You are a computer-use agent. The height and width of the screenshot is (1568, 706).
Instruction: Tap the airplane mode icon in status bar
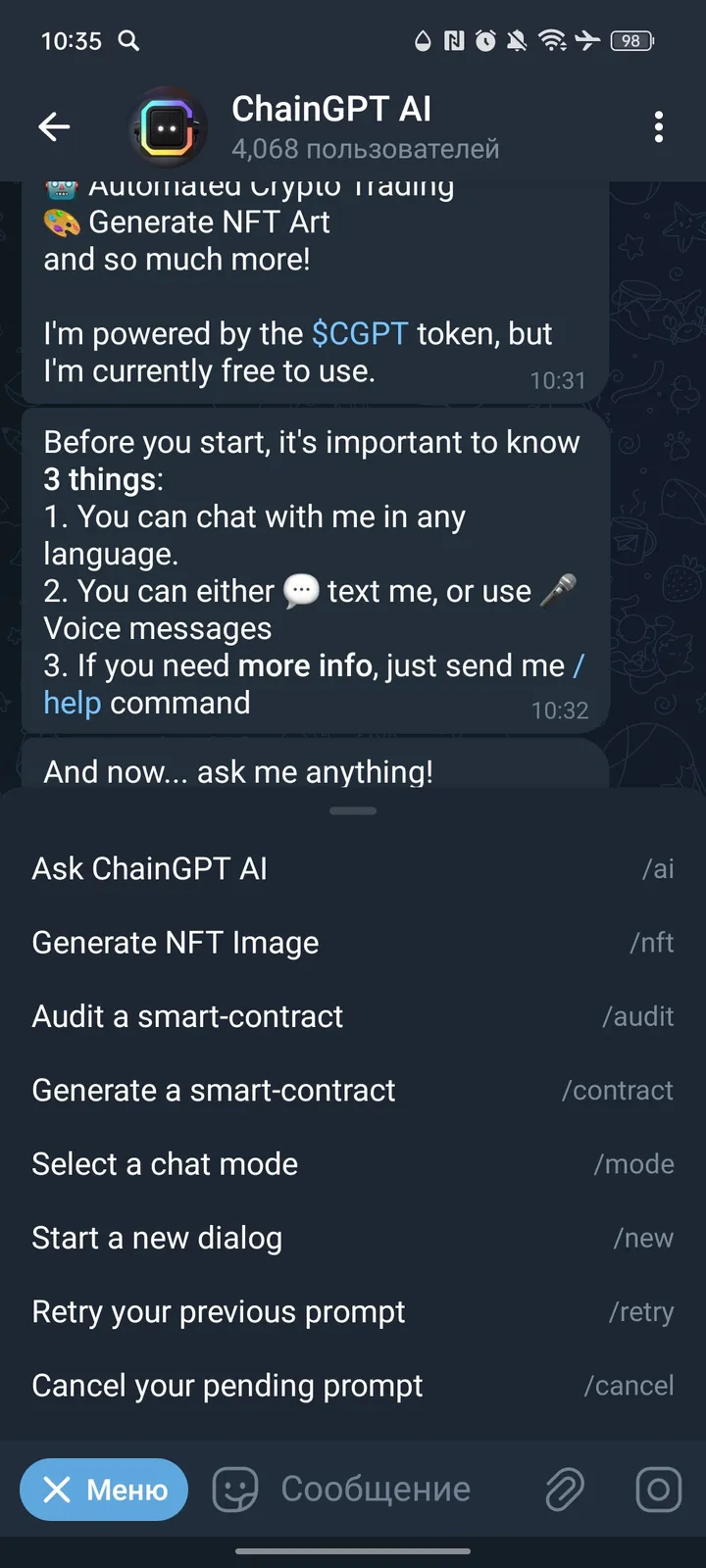pos(589,41)
